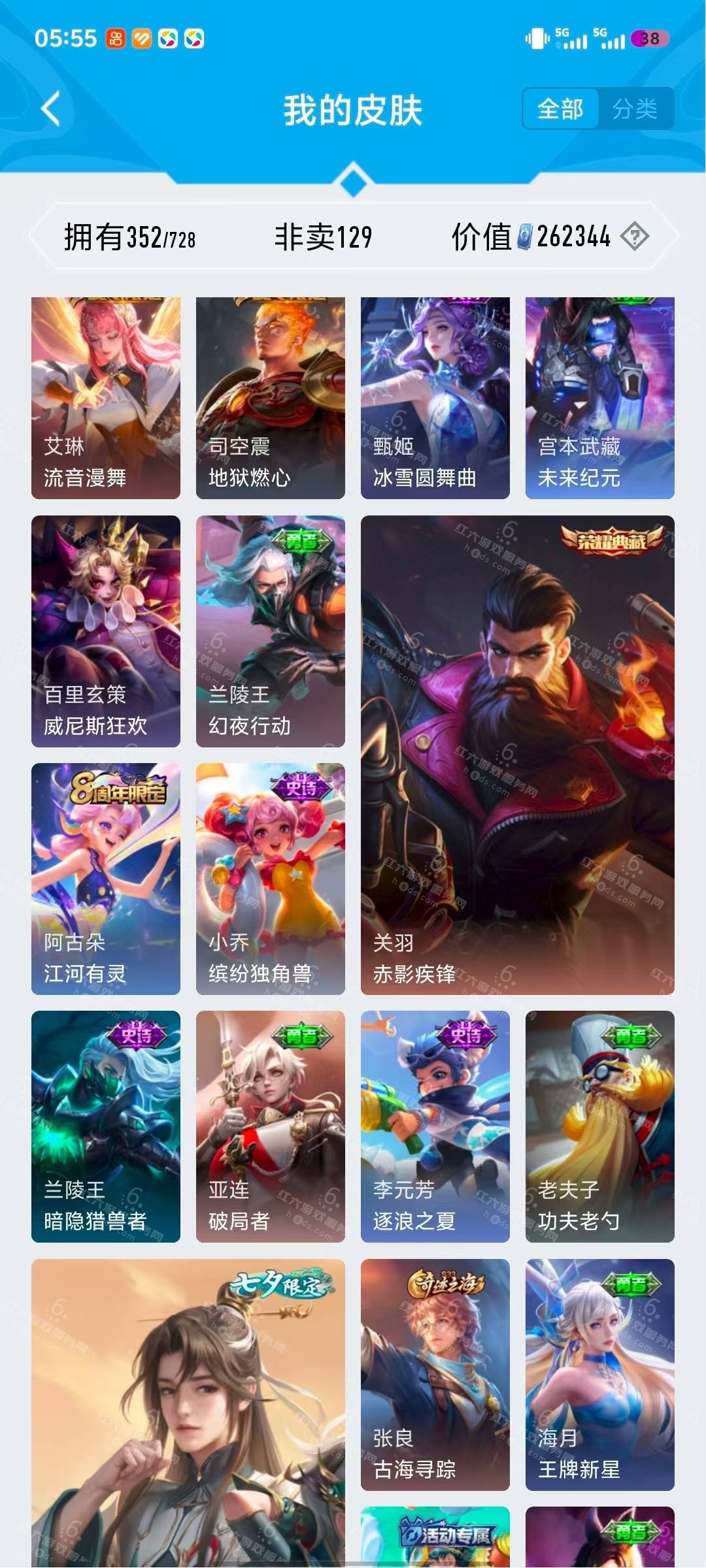Open 张良 古海寻踪 skin card

435,1375
